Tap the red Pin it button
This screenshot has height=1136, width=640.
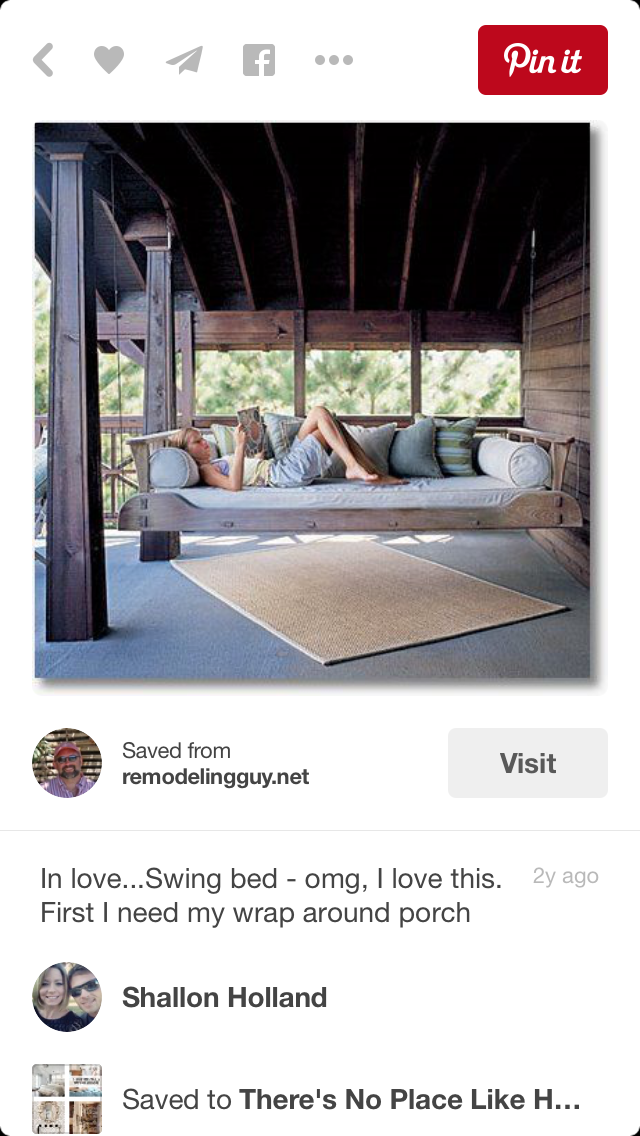(x=542, y=60)
